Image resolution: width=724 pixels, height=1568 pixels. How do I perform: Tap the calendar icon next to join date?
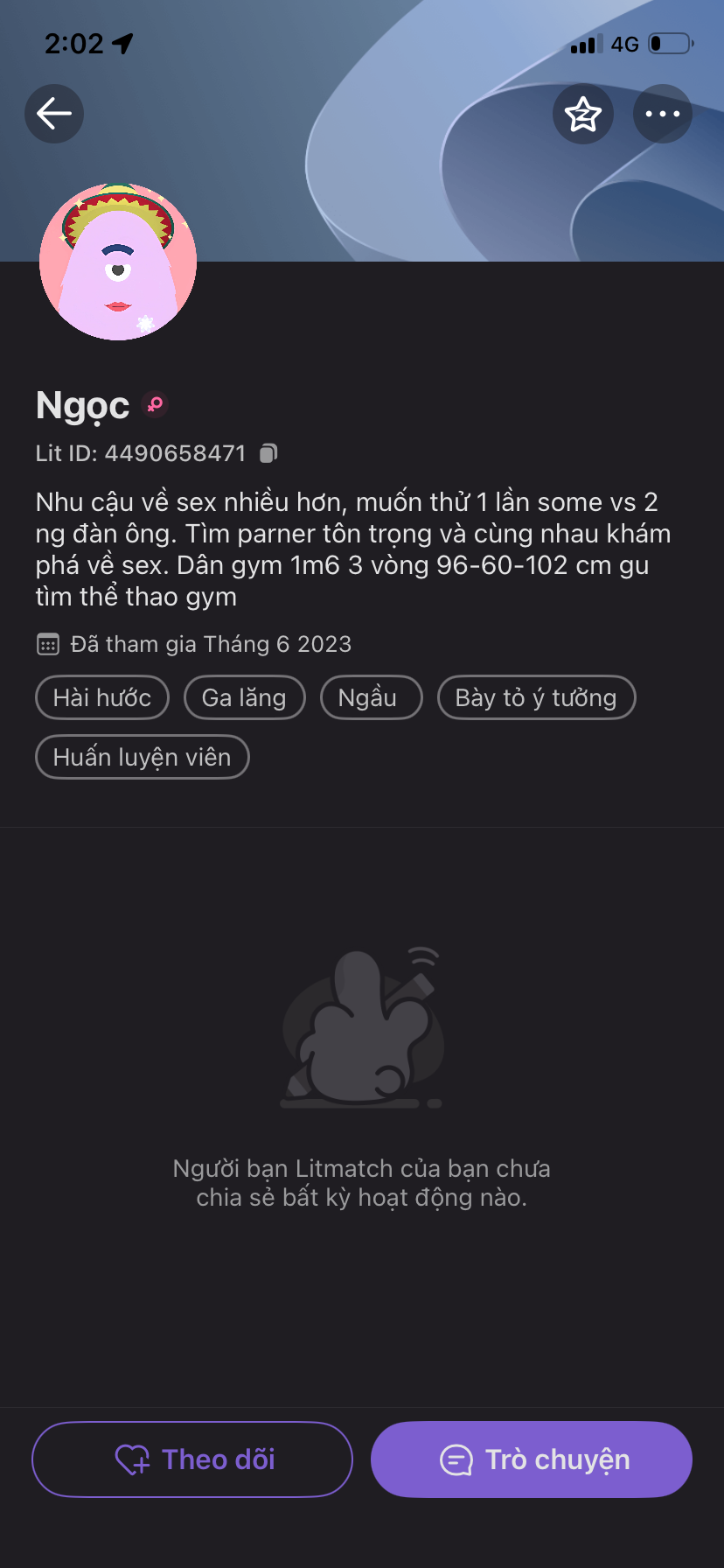[x=47, y=643]
